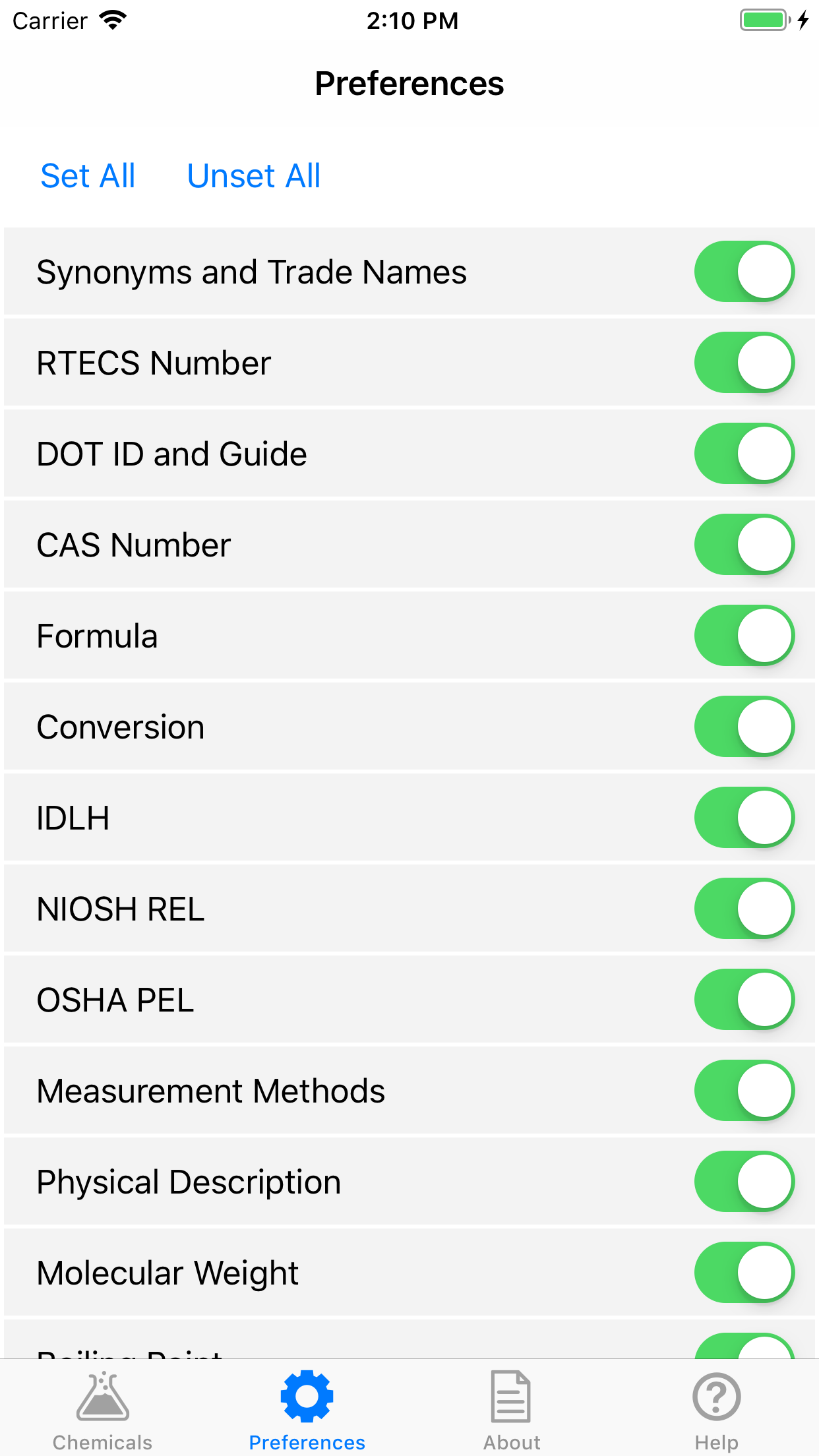This screenshot has height=1456, width=819.
Task: Switch to the About tab
Action: [x=511, y=1411]
